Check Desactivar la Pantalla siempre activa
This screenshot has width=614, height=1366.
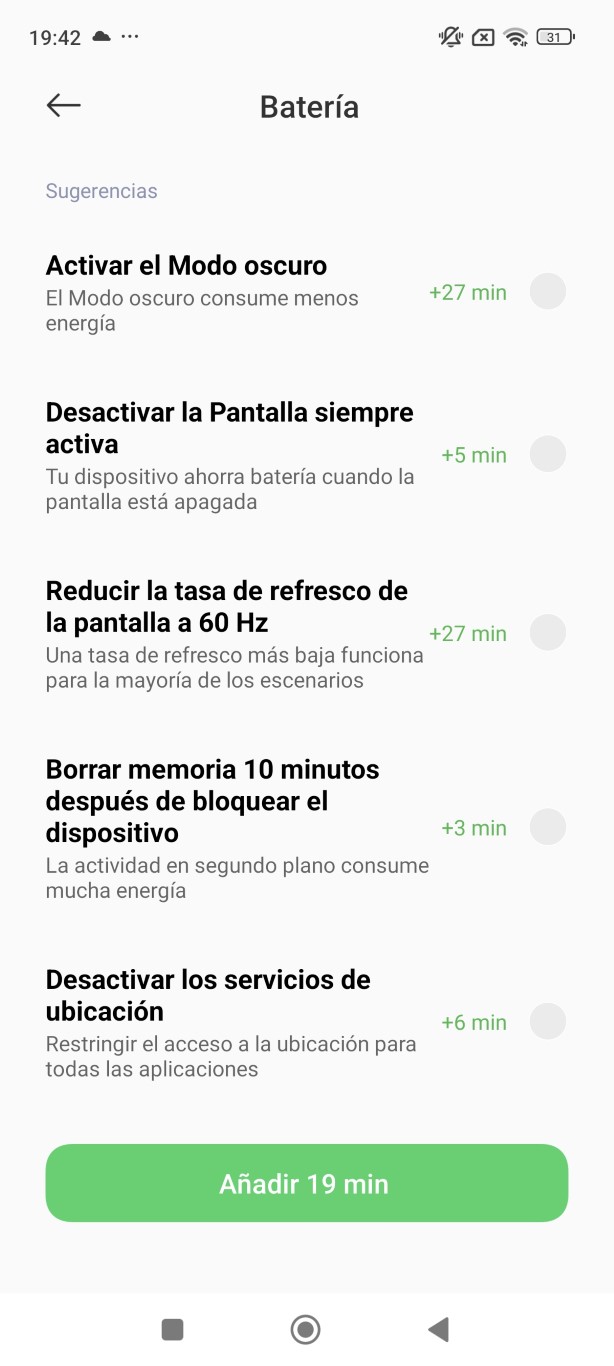point(547,454)
